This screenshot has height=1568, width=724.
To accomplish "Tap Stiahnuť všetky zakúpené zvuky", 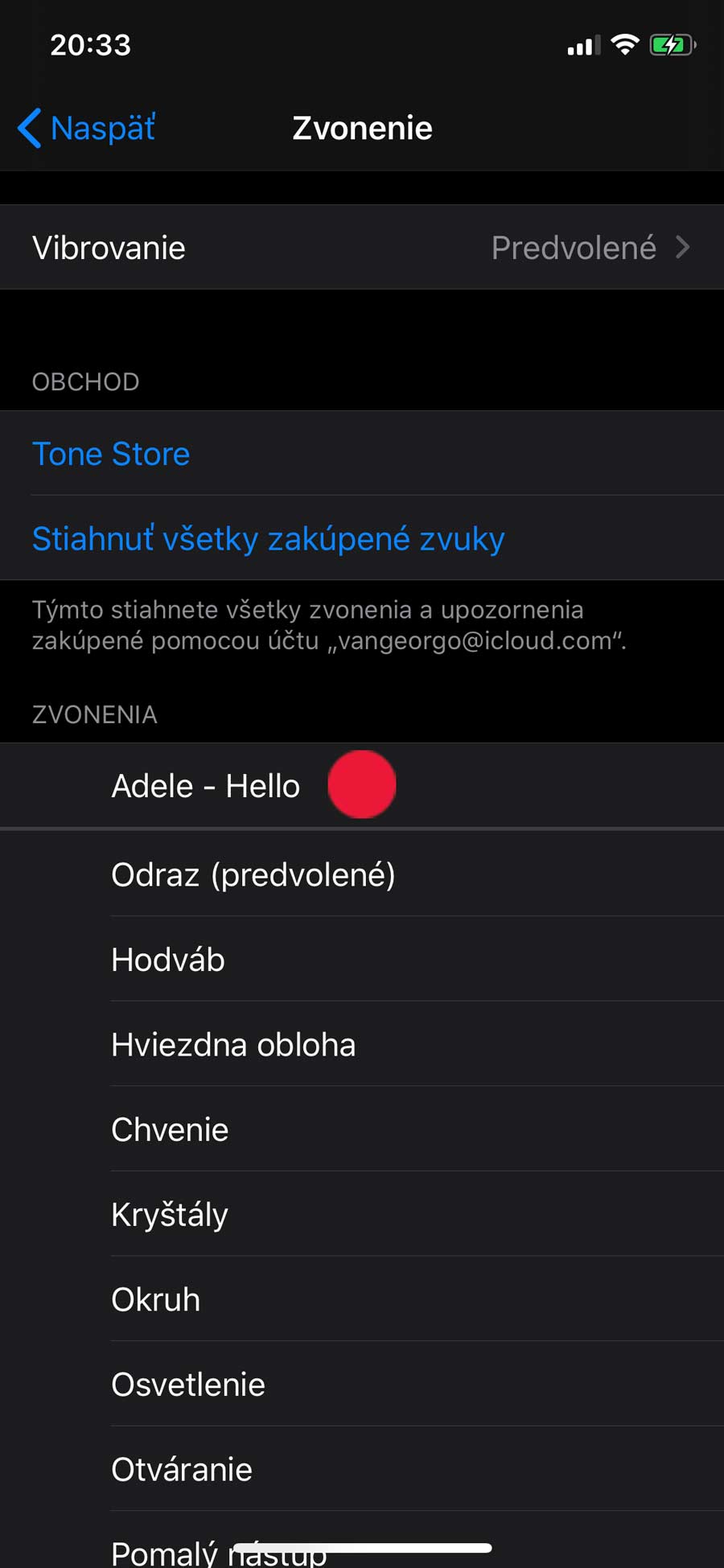I will coord(362,538).
